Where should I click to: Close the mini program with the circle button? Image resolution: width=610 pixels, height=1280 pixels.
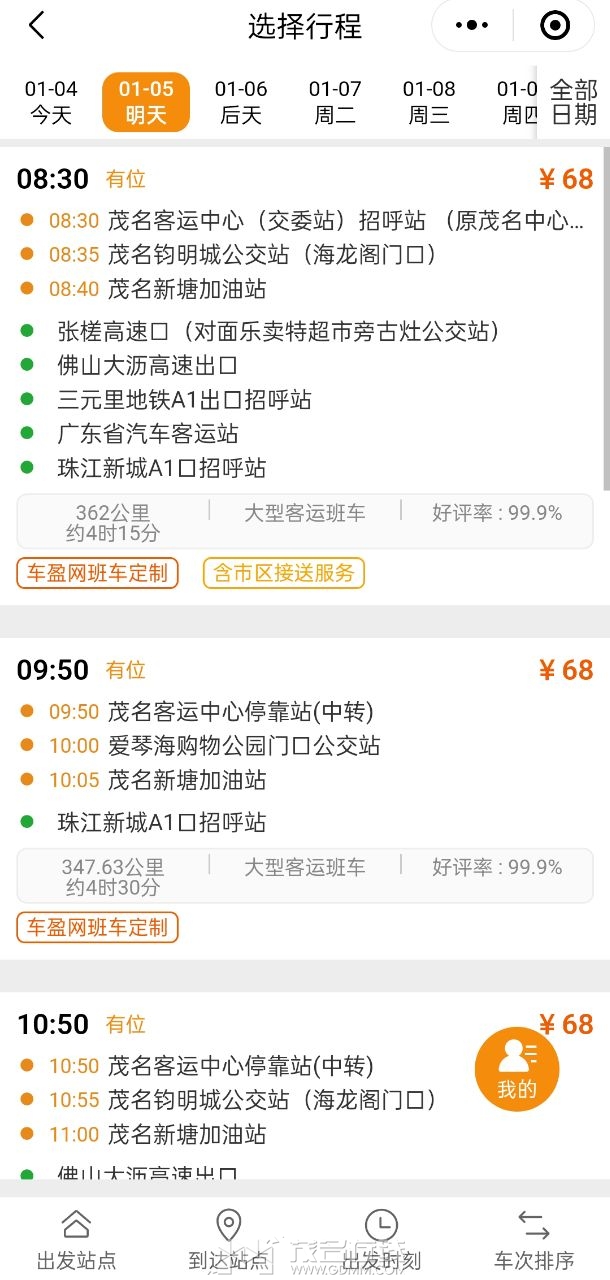554,26
